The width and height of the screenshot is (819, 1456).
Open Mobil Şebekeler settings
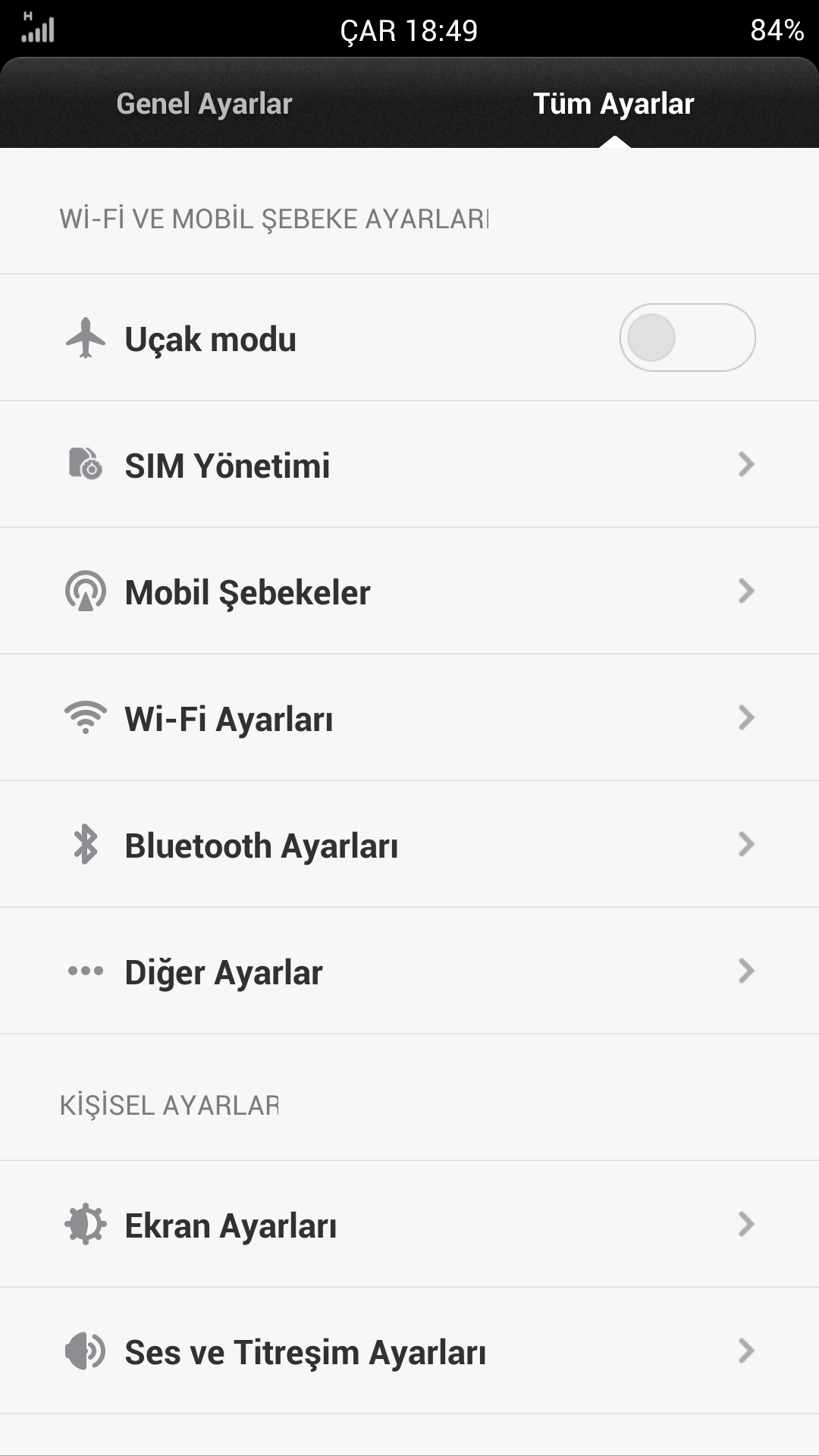coord(409,591)
